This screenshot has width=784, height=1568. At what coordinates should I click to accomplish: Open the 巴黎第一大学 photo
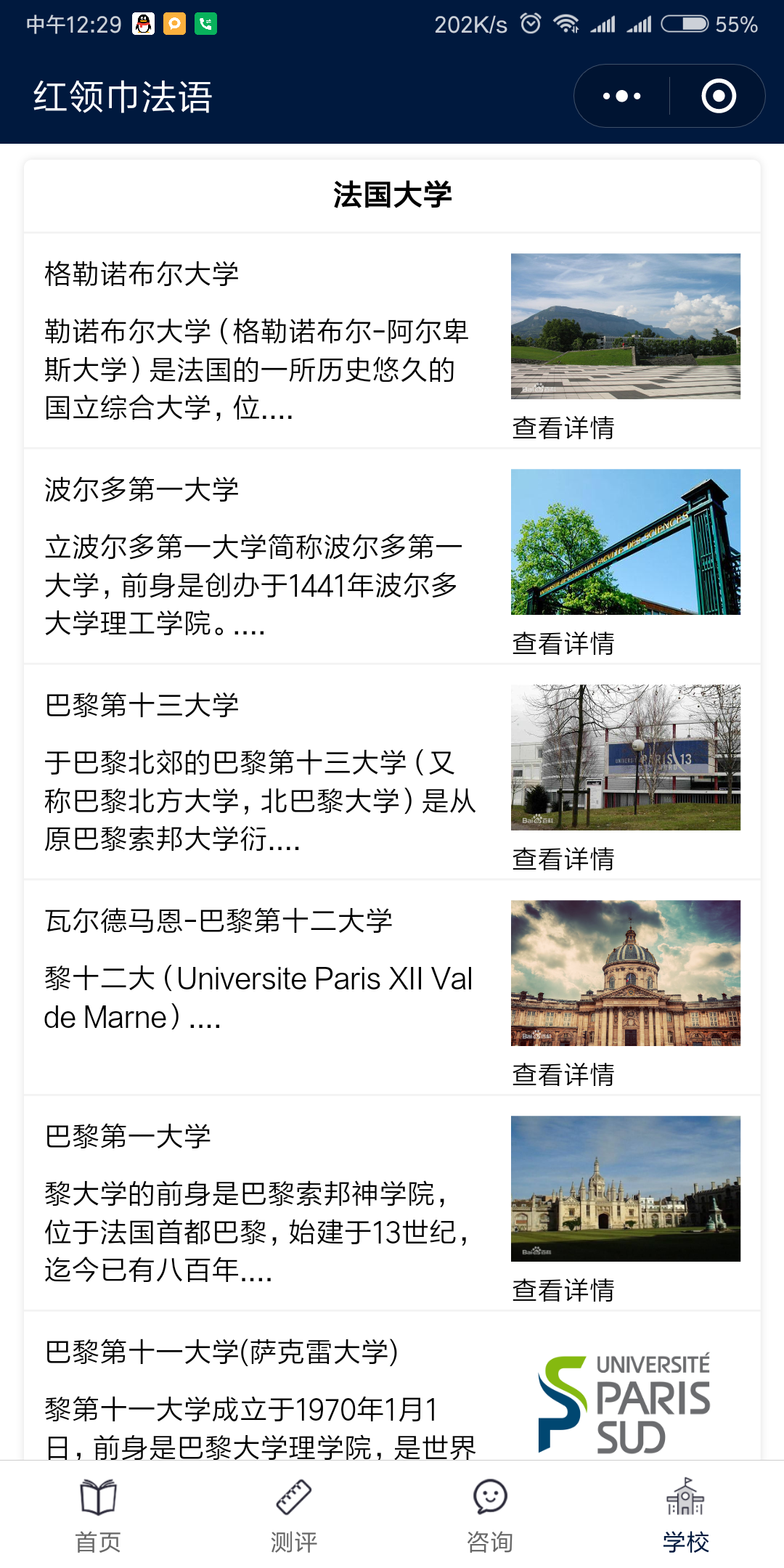coord(626,1188)
